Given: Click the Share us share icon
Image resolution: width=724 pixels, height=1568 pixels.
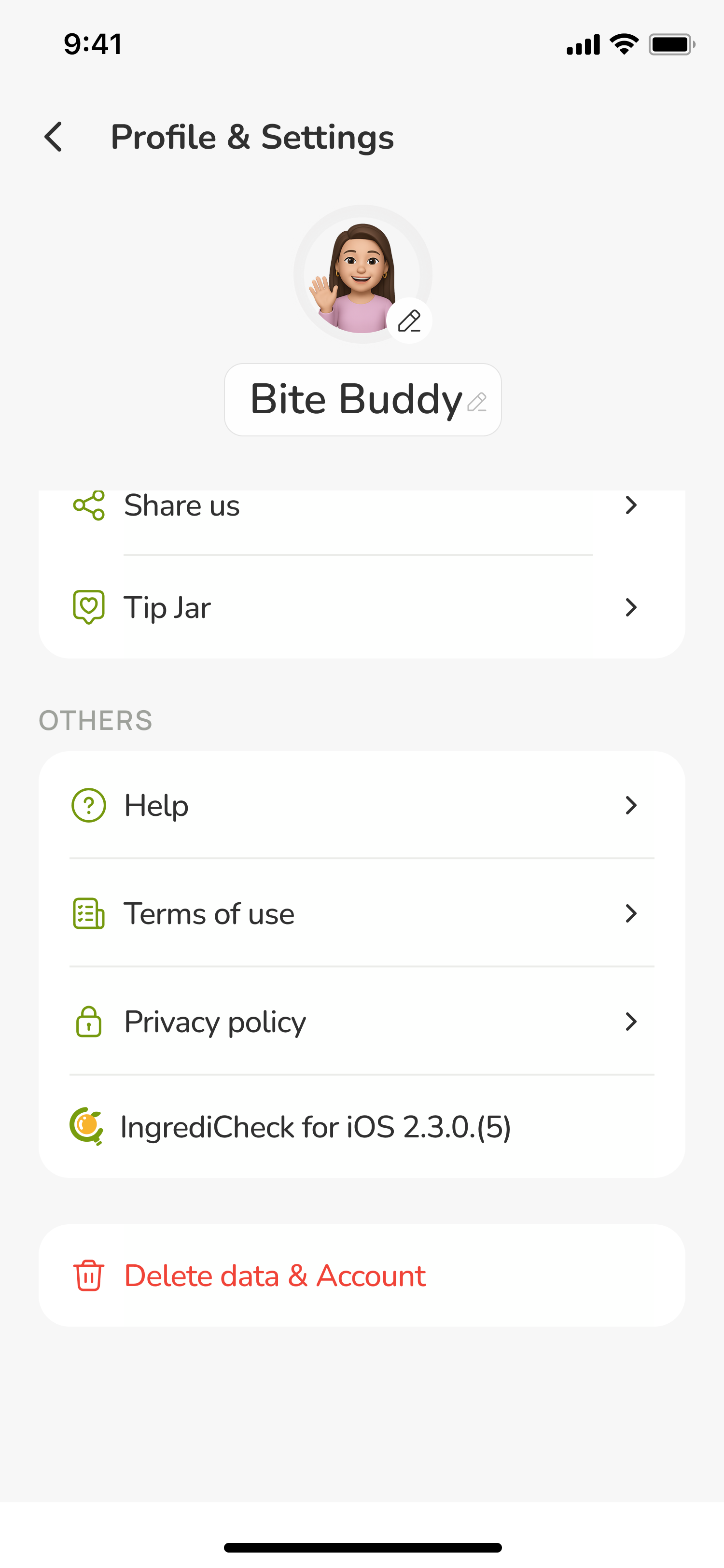Looking at the screenshot, I should click(88, 504).
